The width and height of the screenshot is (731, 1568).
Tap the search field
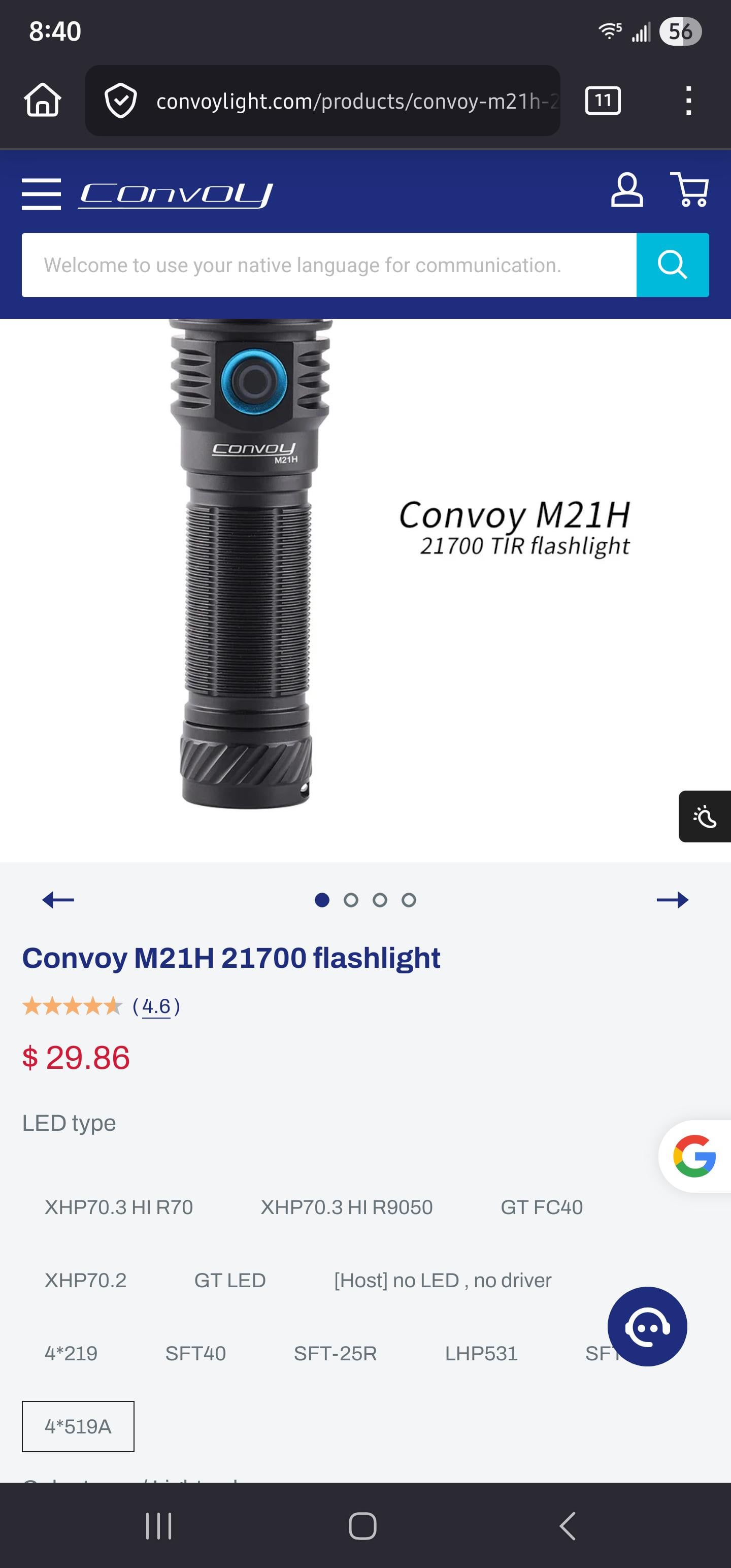pyautogui.click(x=328, y=265)
